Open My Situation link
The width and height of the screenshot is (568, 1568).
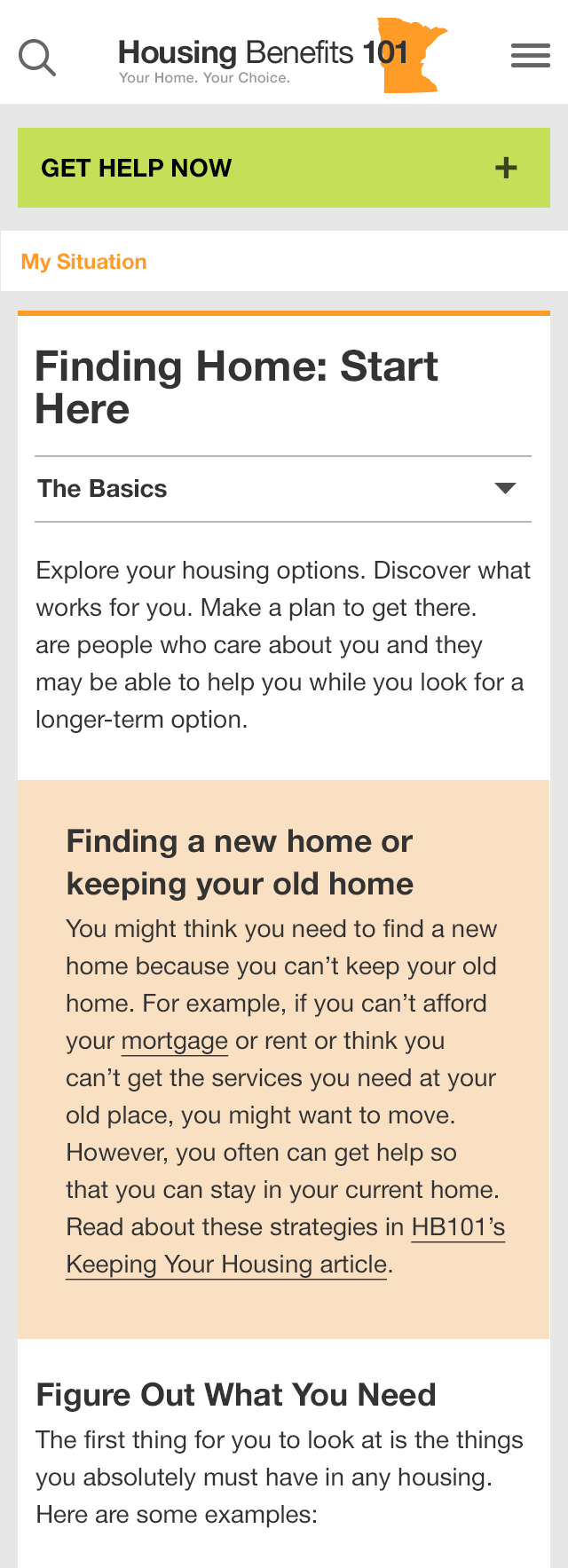tap(84, 262)
